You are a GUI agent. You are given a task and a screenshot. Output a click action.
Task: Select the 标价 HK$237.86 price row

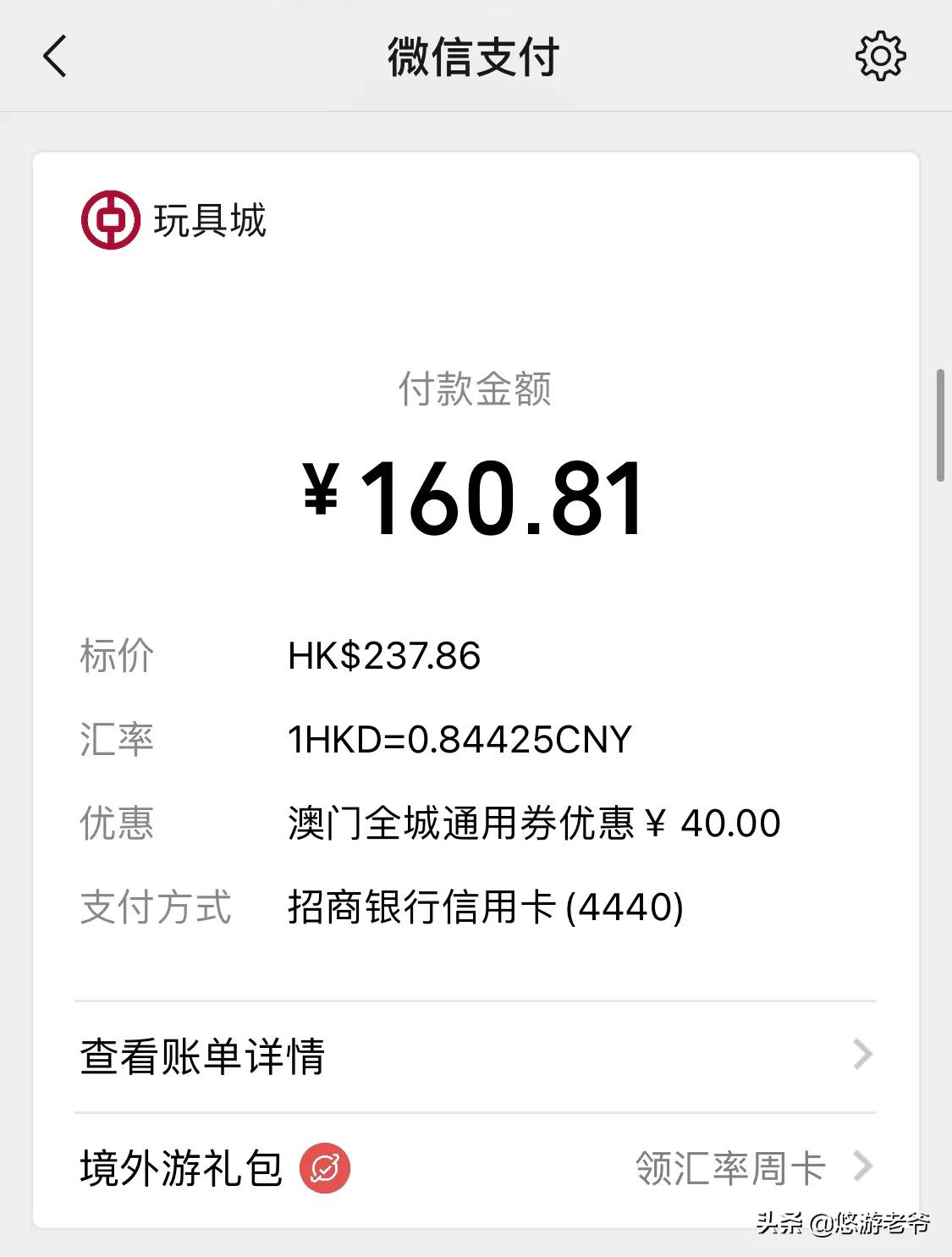pos(385,656)
